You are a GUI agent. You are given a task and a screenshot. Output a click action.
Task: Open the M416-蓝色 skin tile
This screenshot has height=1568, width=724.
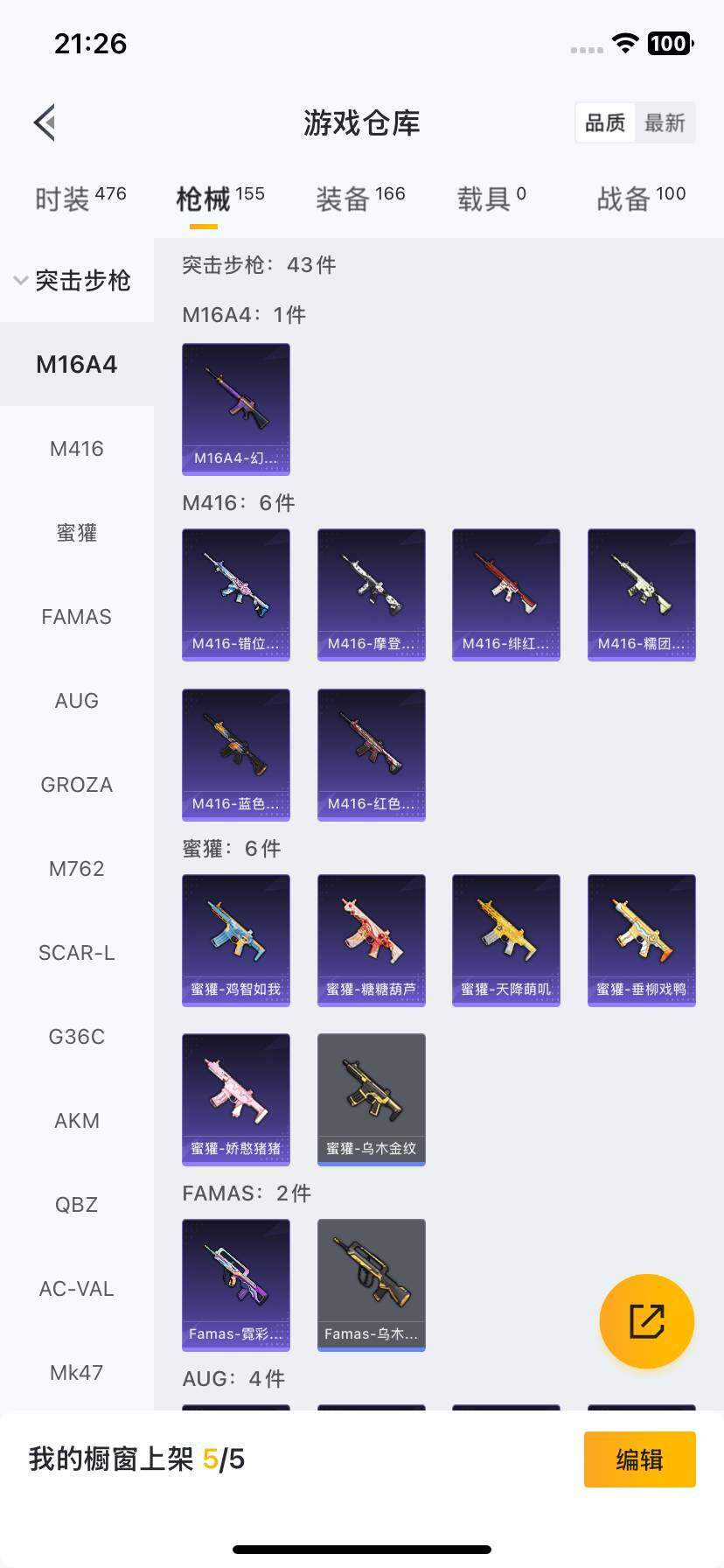click(236, 754)
